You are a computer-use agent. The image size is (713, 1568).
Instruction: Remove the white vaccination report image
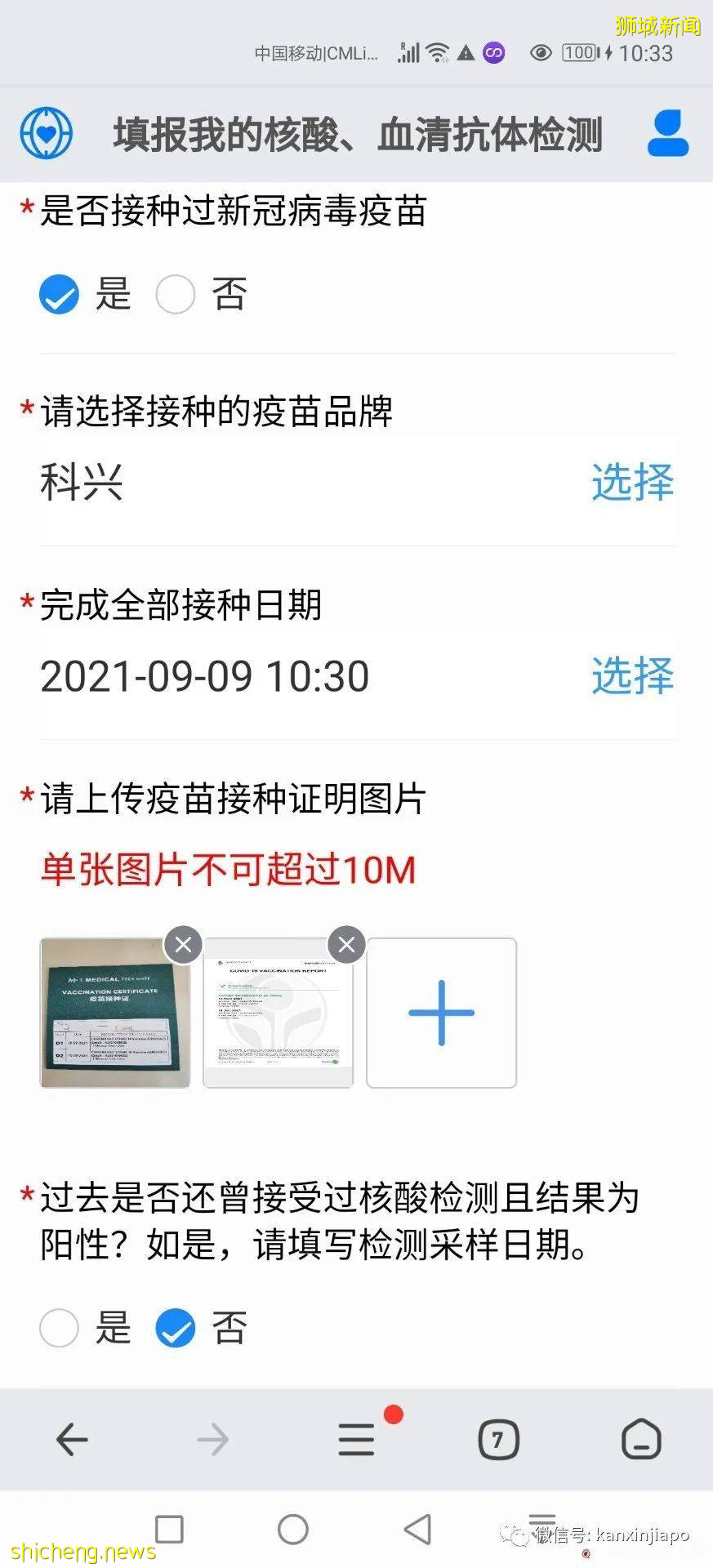(346, 945)
